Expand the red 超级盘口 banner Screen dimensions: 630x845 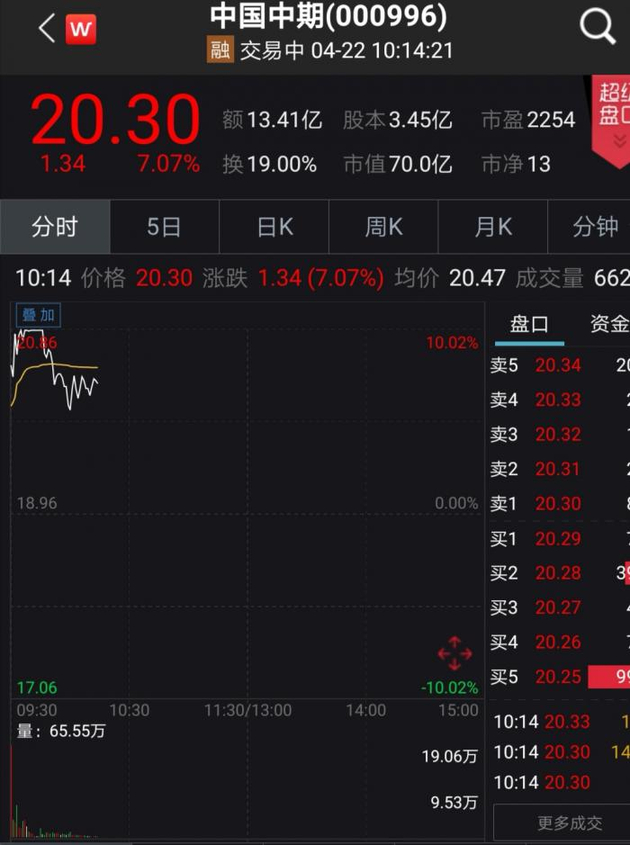click(x=612, y=115)
